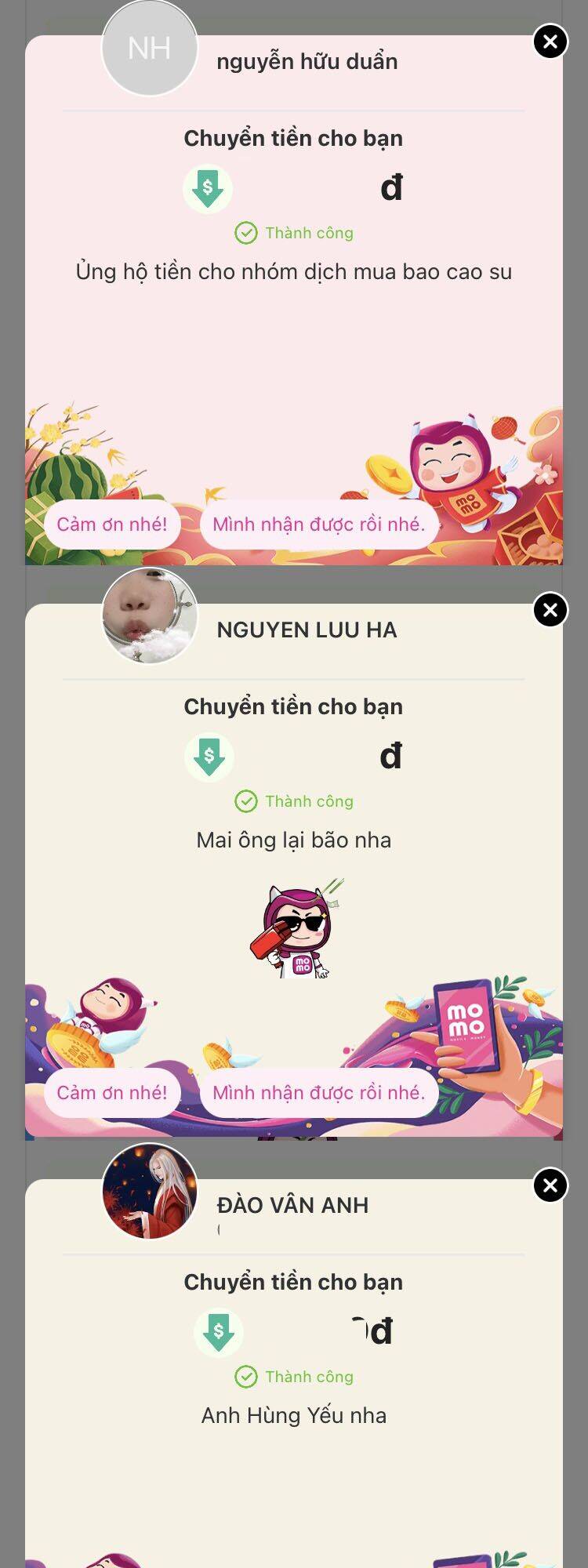Screen dimensions: 588x1568
Task: Tap the message Mai ông lại bão nha
Action: tap(293, 839)
